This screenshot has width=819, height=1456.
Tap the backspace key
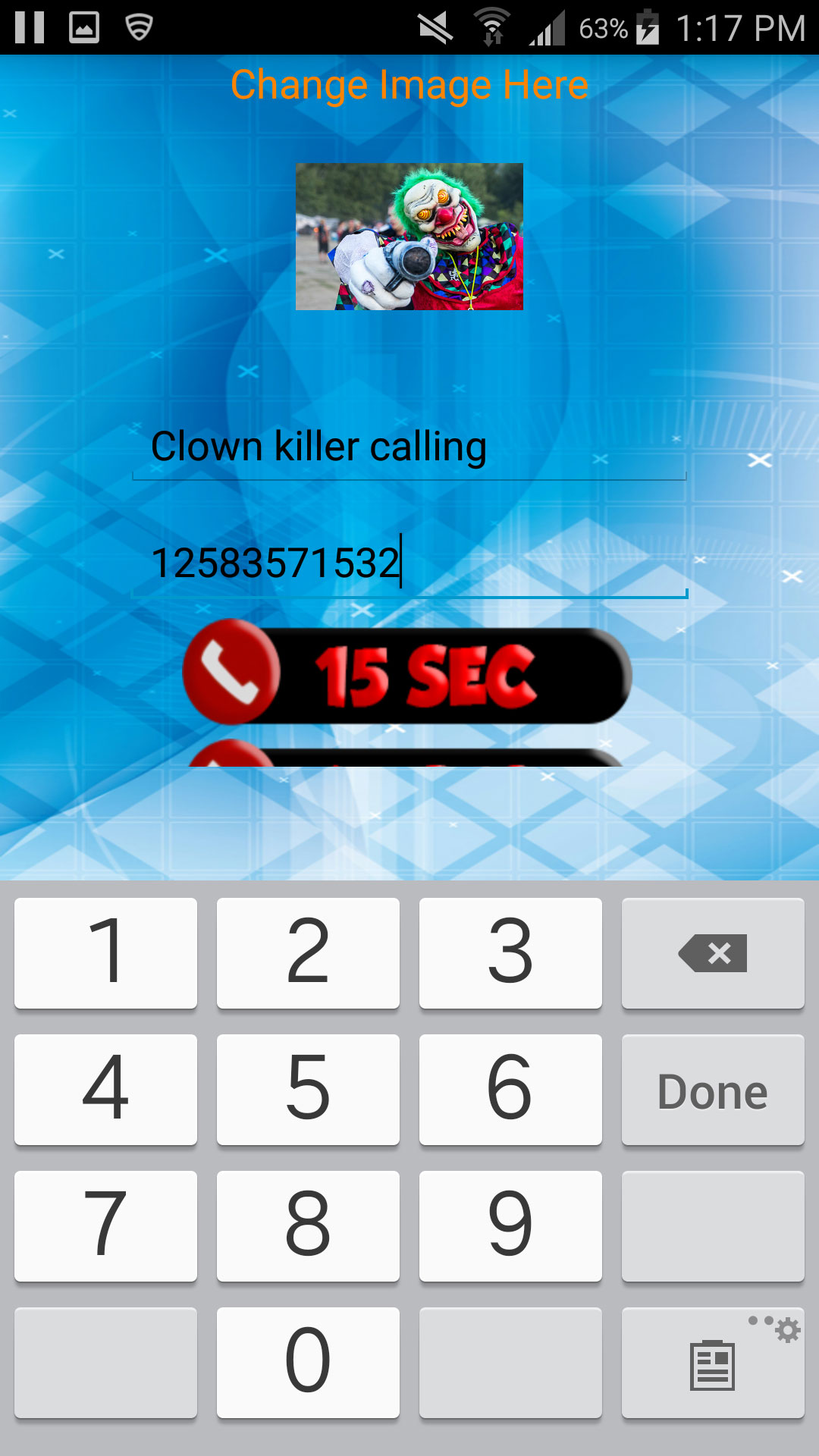click(713, 953)
